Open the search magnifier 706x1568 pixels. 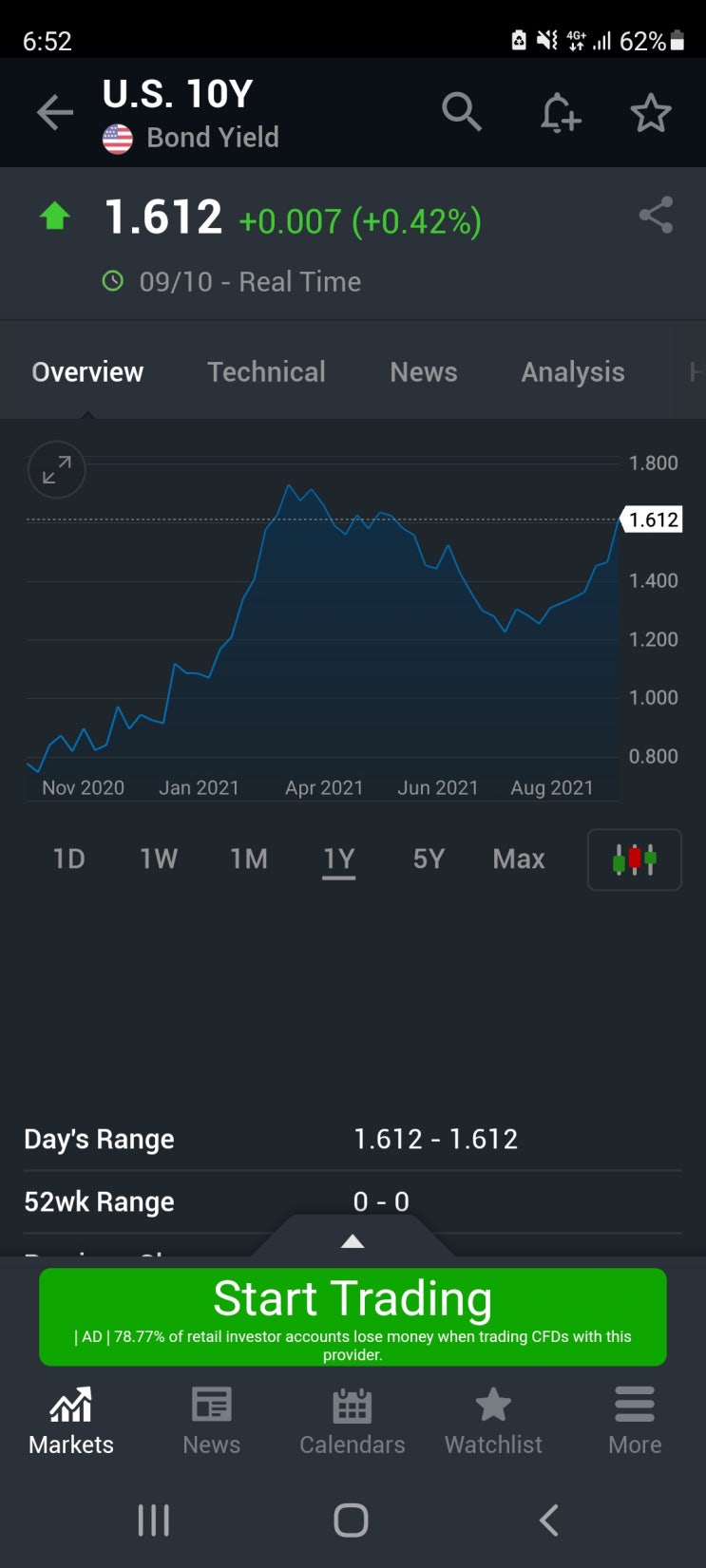pyautogui.click(x=462, y=113)
